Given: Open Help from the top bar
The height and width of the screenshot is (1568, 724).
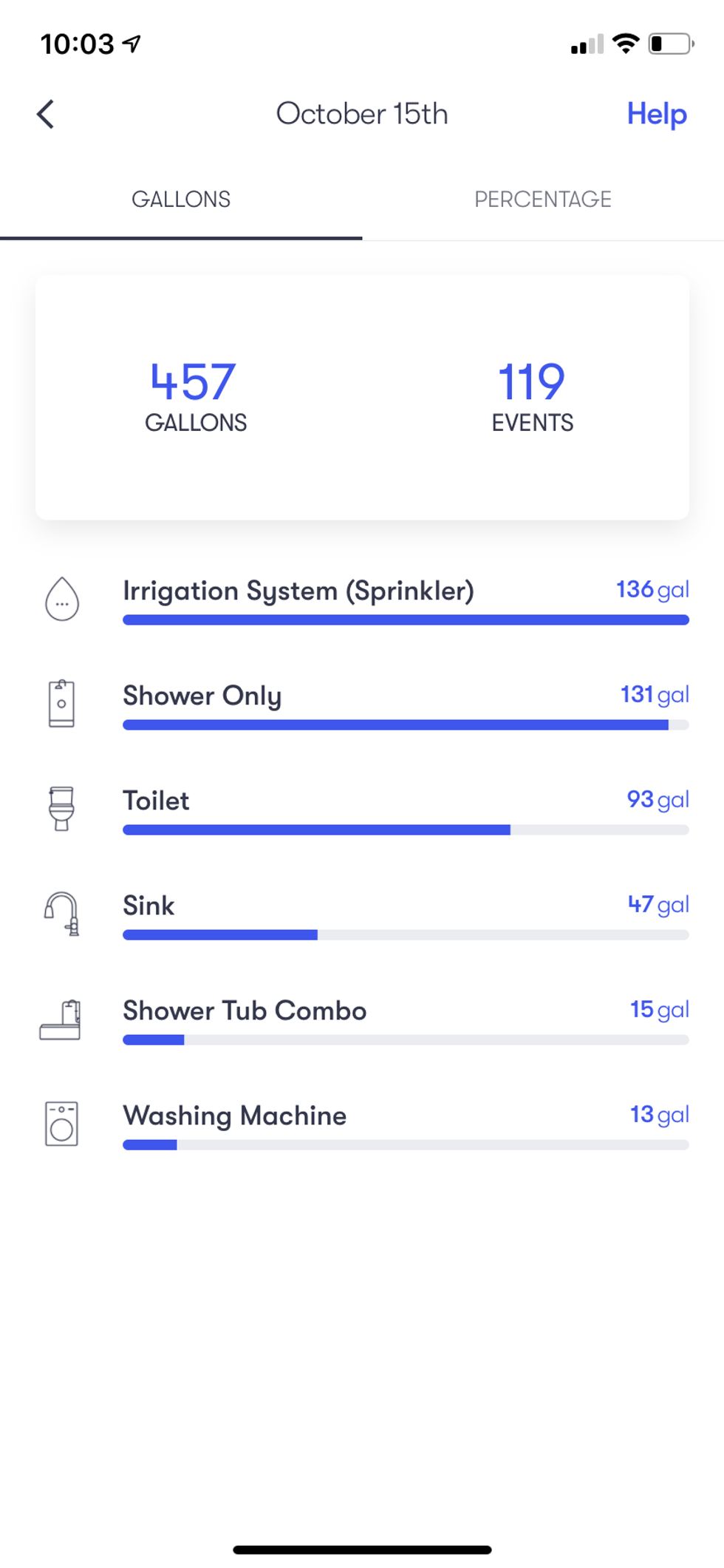Looking at the screenshot, I should click(656, 114).
